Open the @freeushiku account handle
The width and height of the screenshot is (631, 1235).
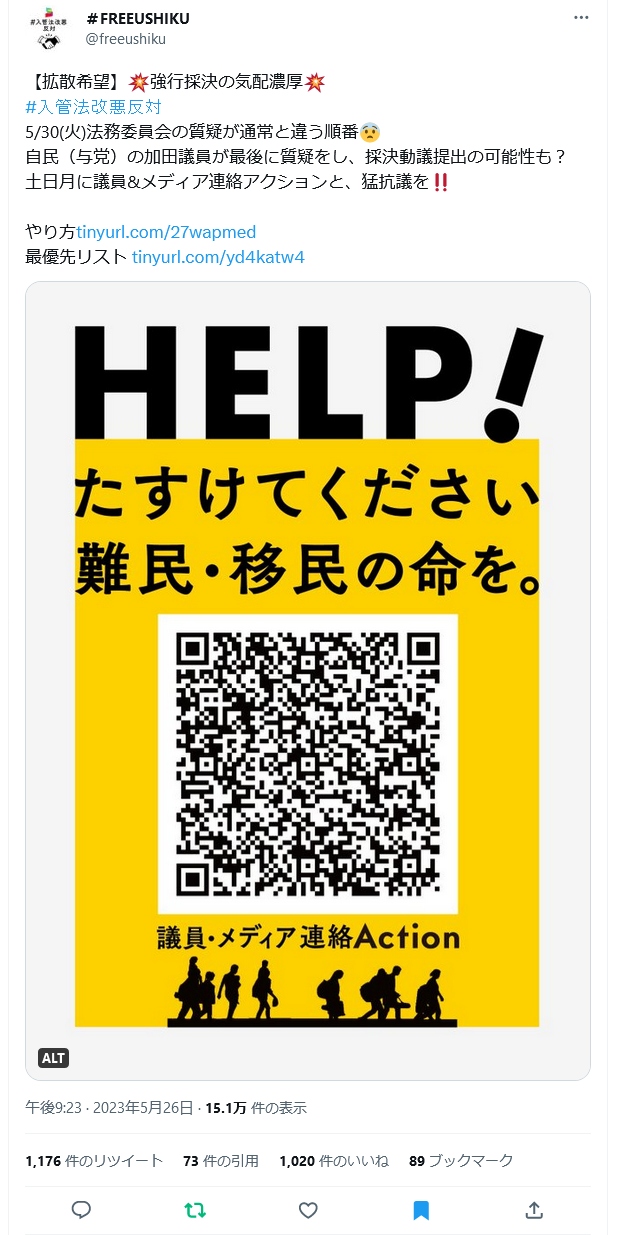point(126,39)
